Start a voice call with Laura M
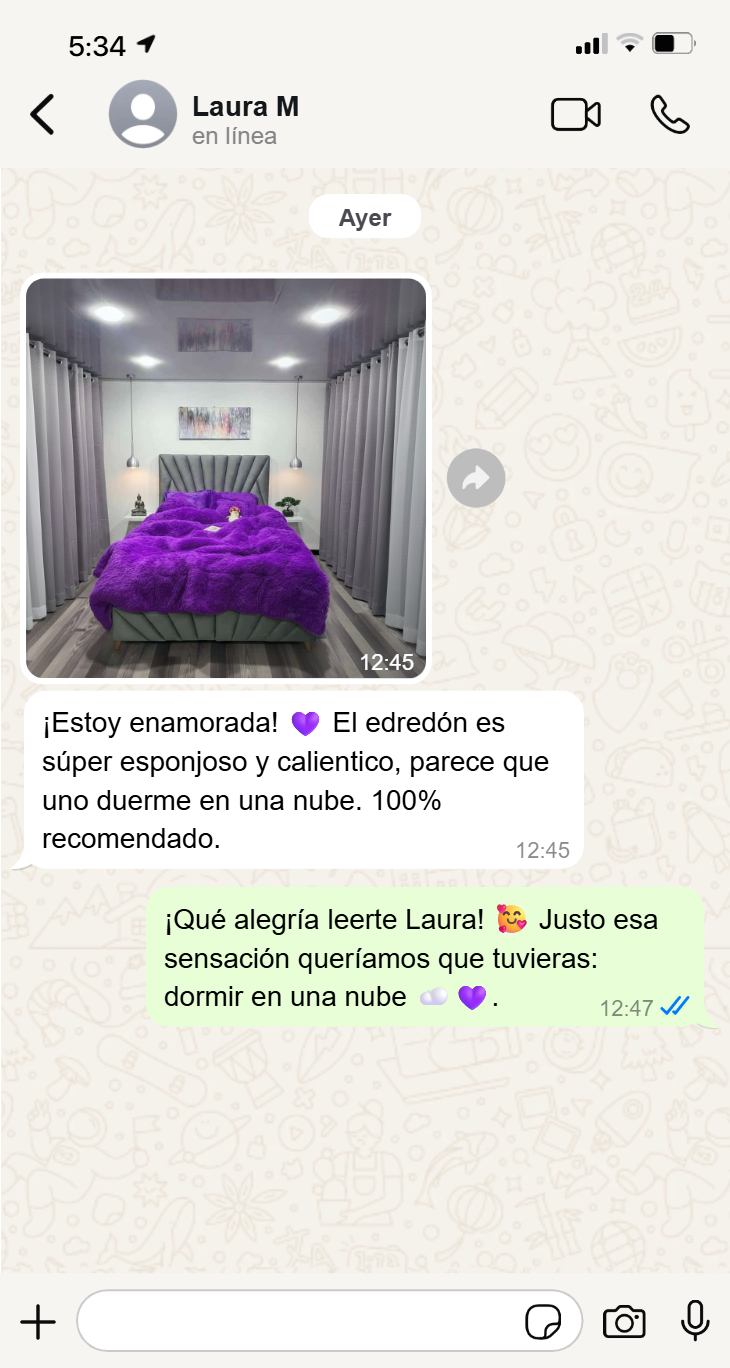Image resolution: width=730 pixels, height=1368 pixels. tap(669, 115)
